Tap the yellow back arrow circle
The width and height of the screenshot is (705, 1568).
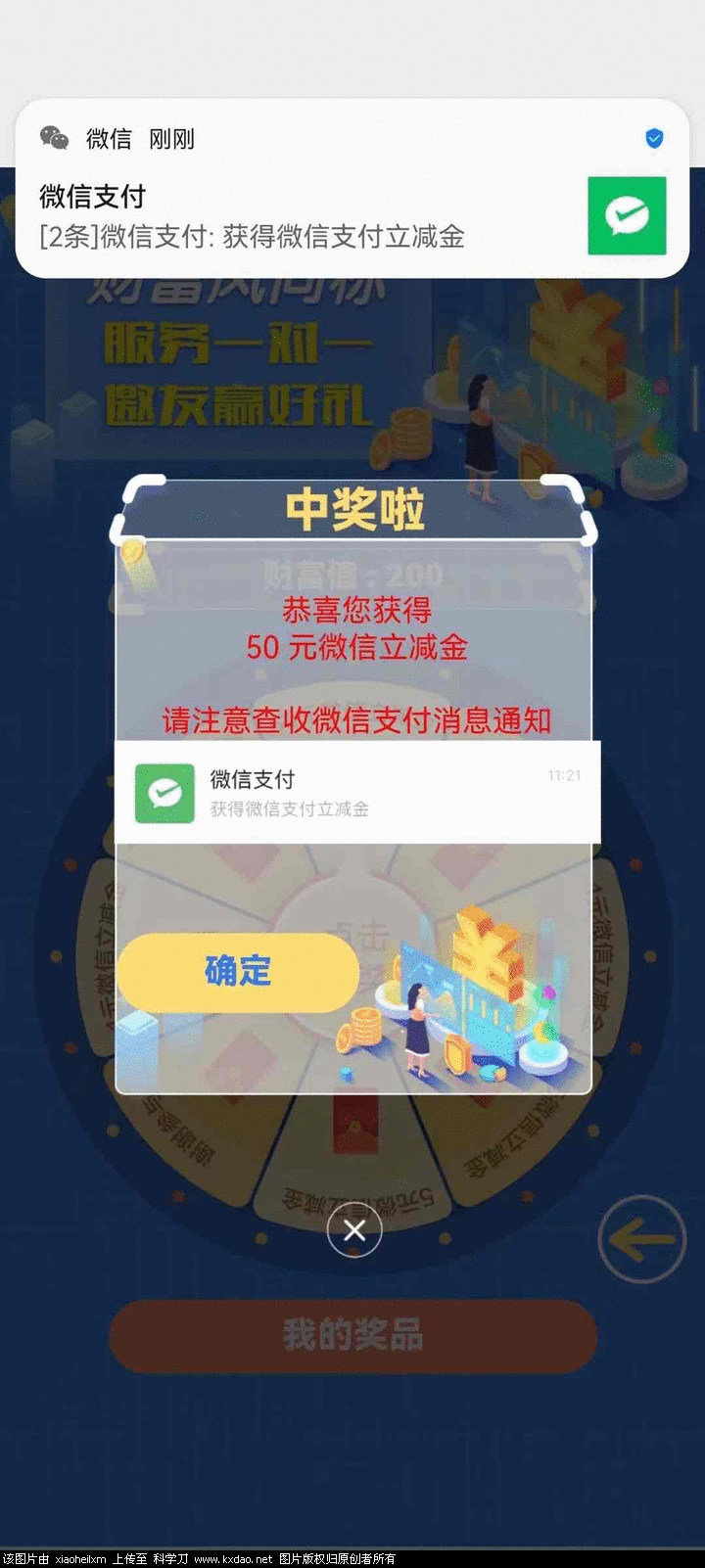[x=641, y=1239]
